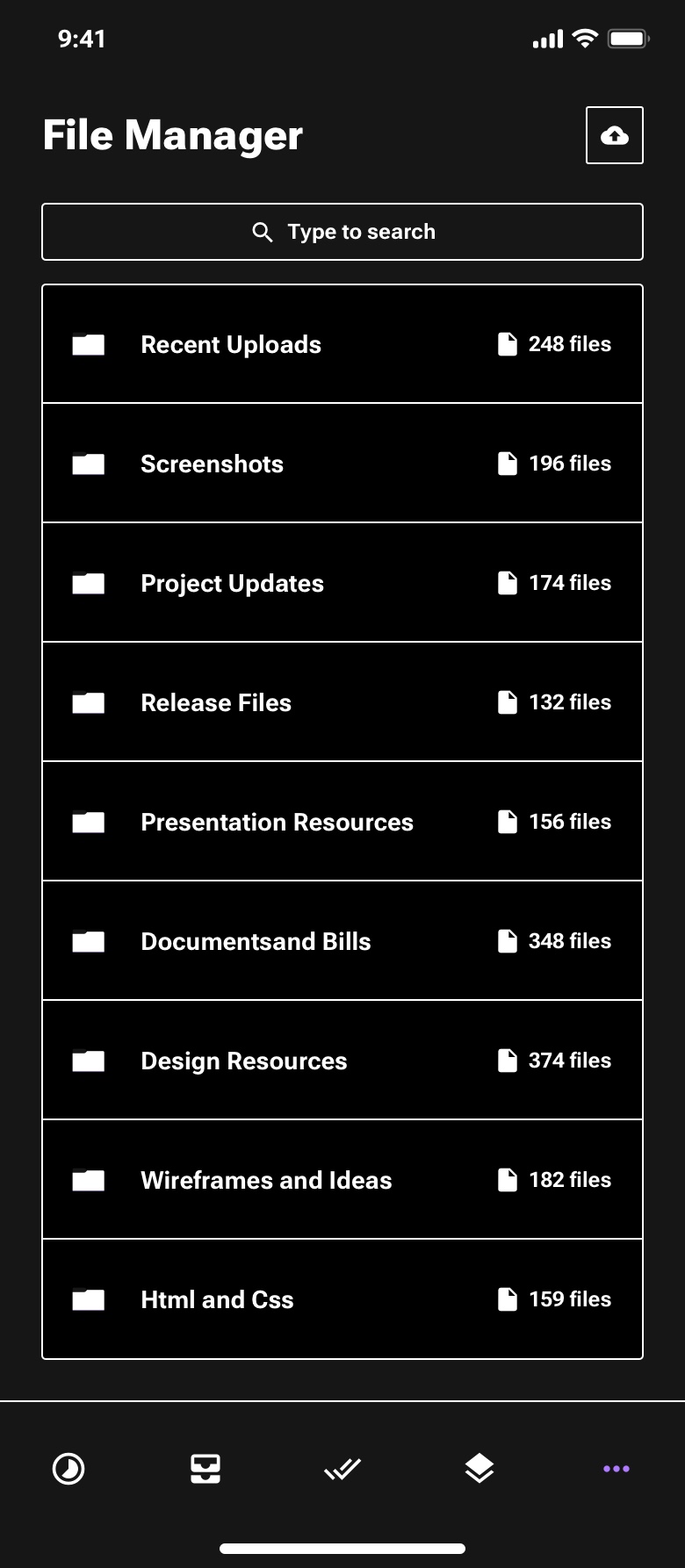Select the Project Updates folder
685x1568 pixels.
pos(342,583)
